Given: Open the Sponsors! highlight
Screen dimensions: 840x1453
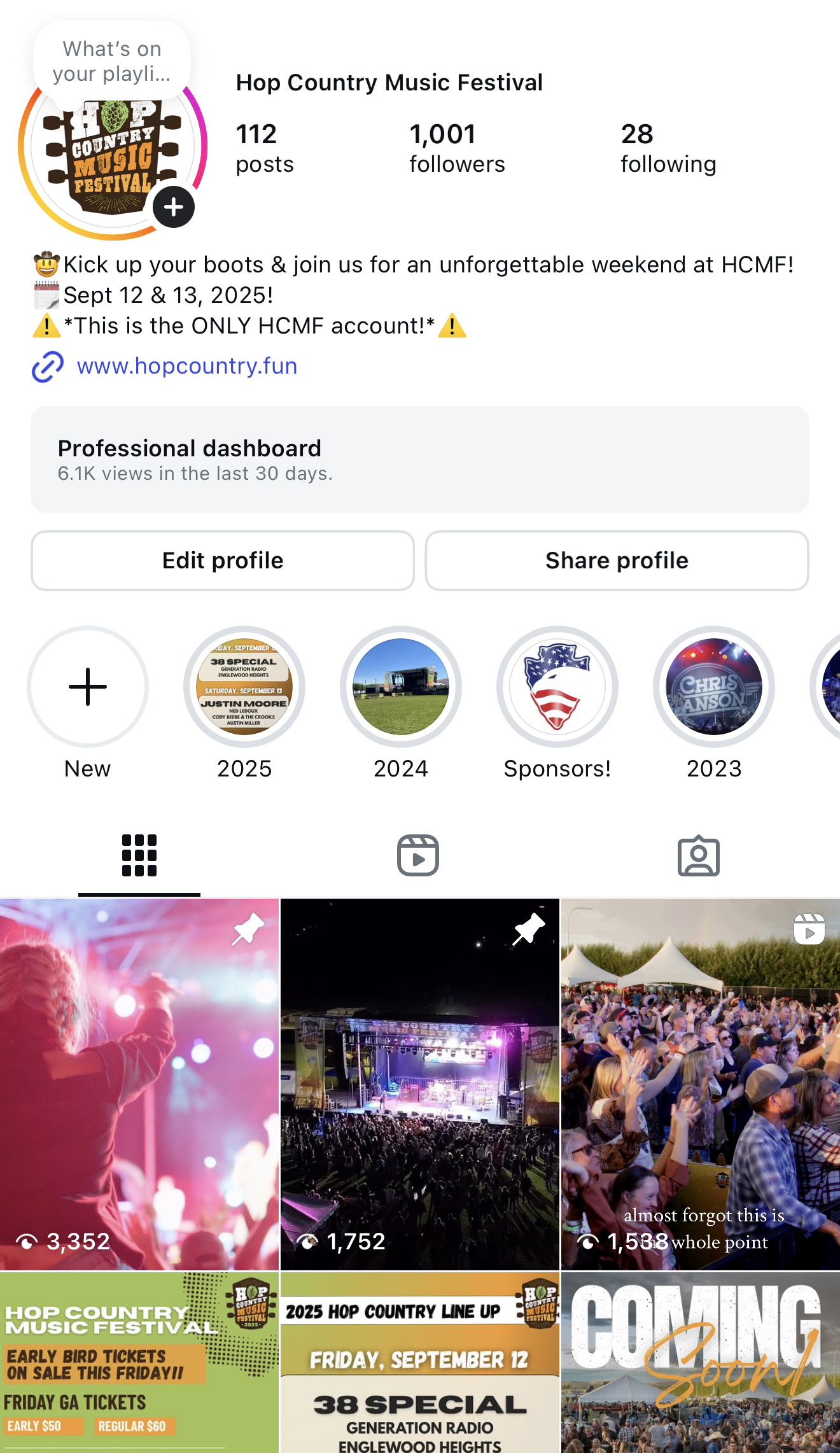Looking at the screenshot, I should coord(557,687).
